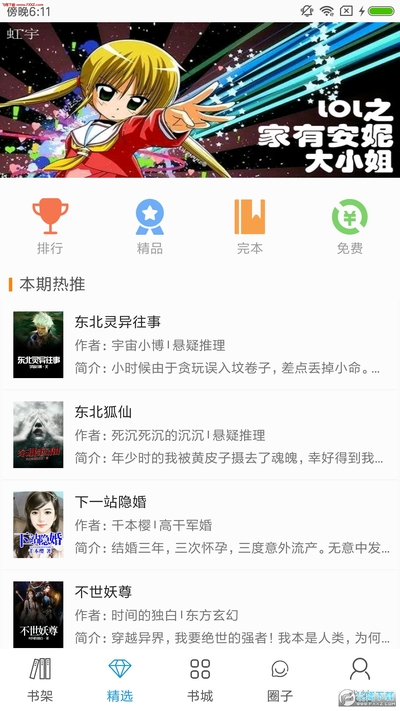Open the book 东北灵异往事
Image resolution: width=400 pixels, height=711 pixels.
tap(200, 345)
